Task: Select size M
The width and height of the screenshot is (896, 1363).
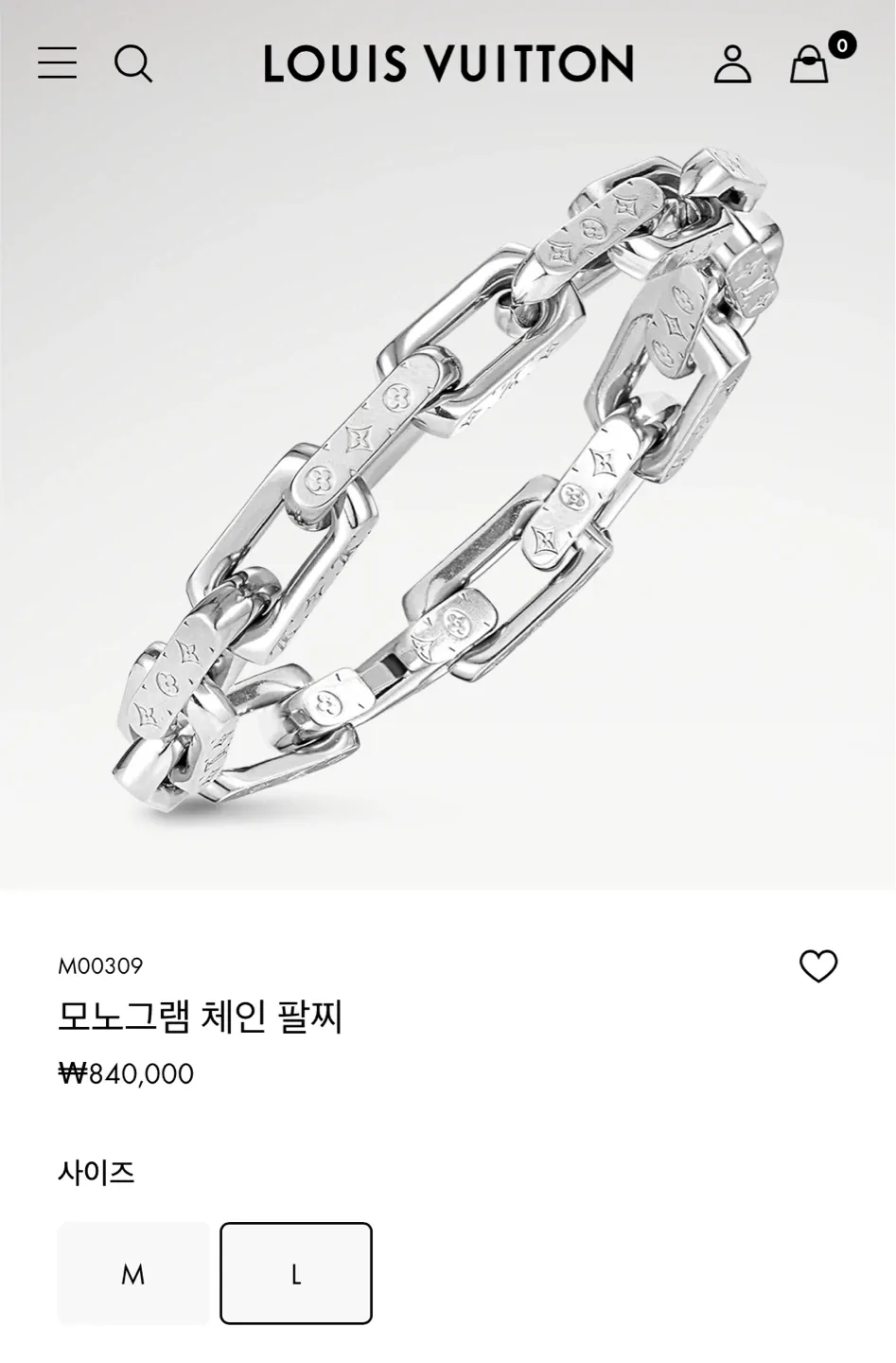Action: pyautogui.click(x=133, y=1274)
